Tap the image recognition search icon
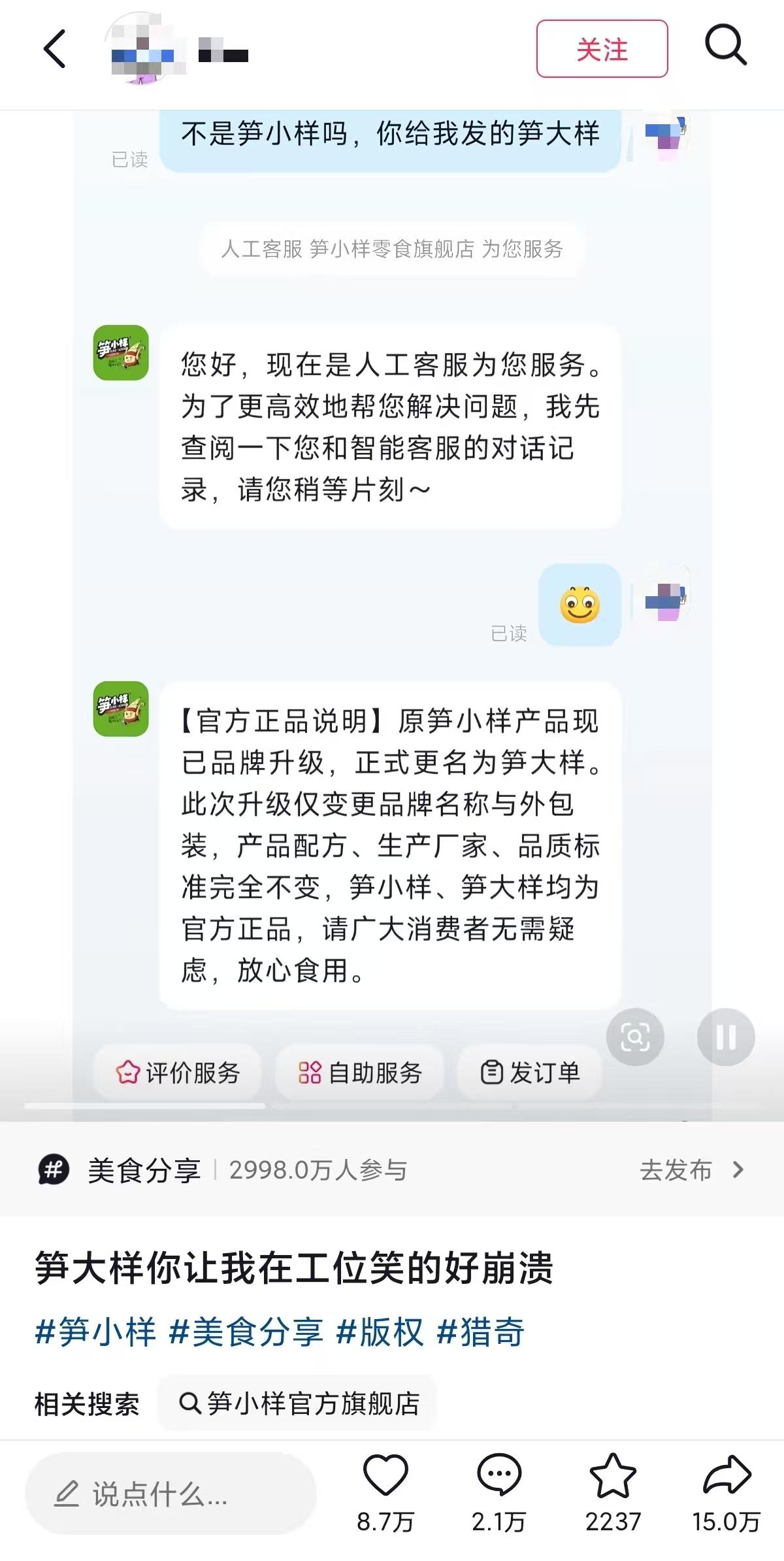The height and width of the screenshot is (1561, 784). tap(635, 1037)
